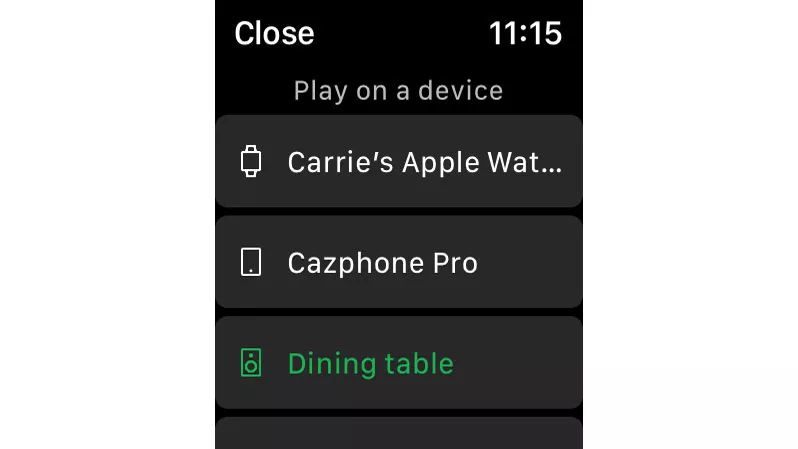Select Cazphone Pro as playback device
The height and width of the screenshot is (449, 798).
398,262
